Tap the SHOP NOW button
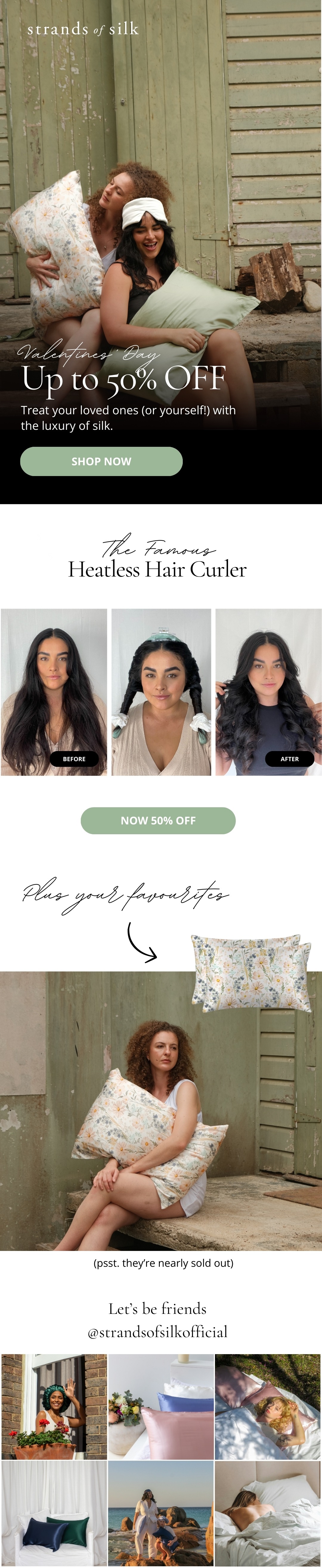 tap(101, 461)
